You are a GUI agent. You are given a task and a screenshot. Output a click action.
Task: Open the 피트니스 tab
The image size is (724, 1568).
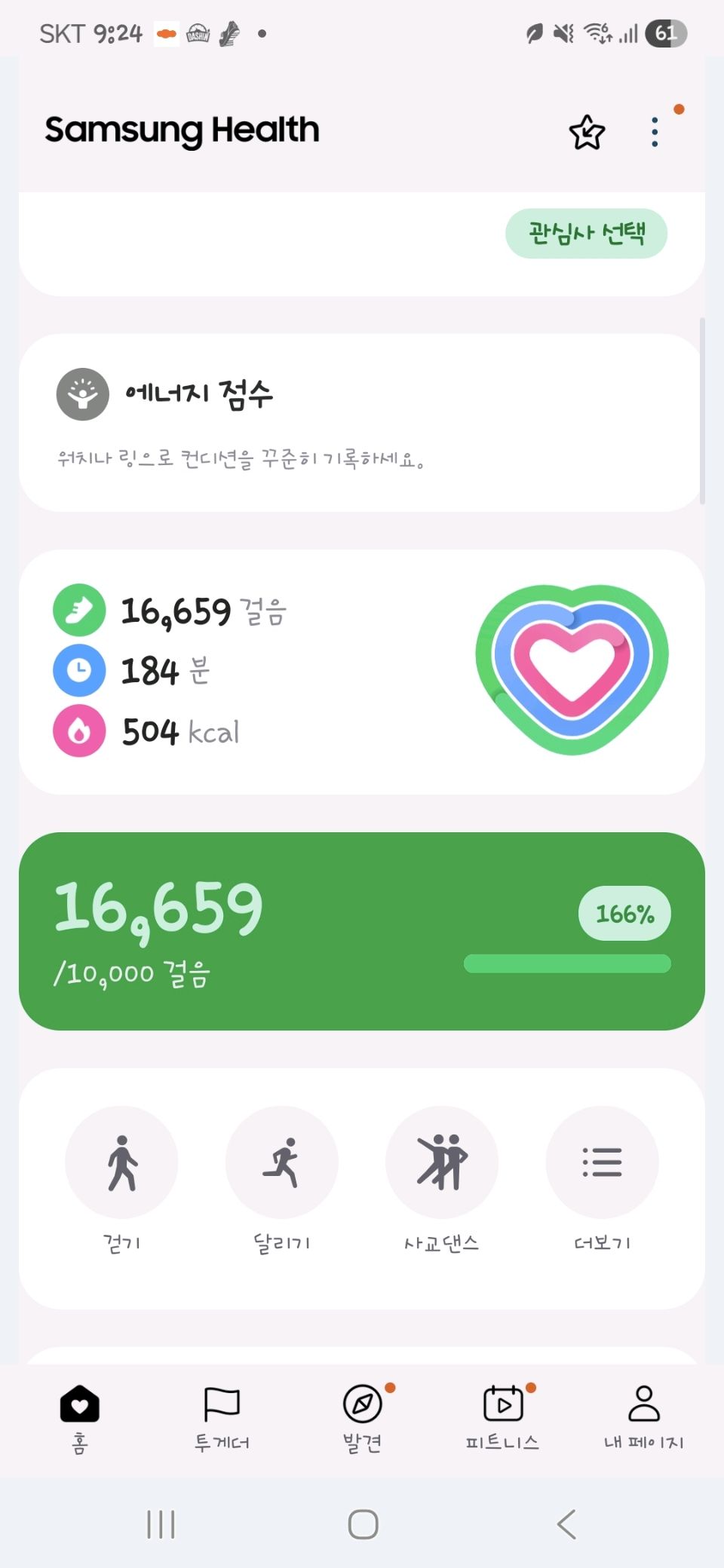coord(502,1417)
